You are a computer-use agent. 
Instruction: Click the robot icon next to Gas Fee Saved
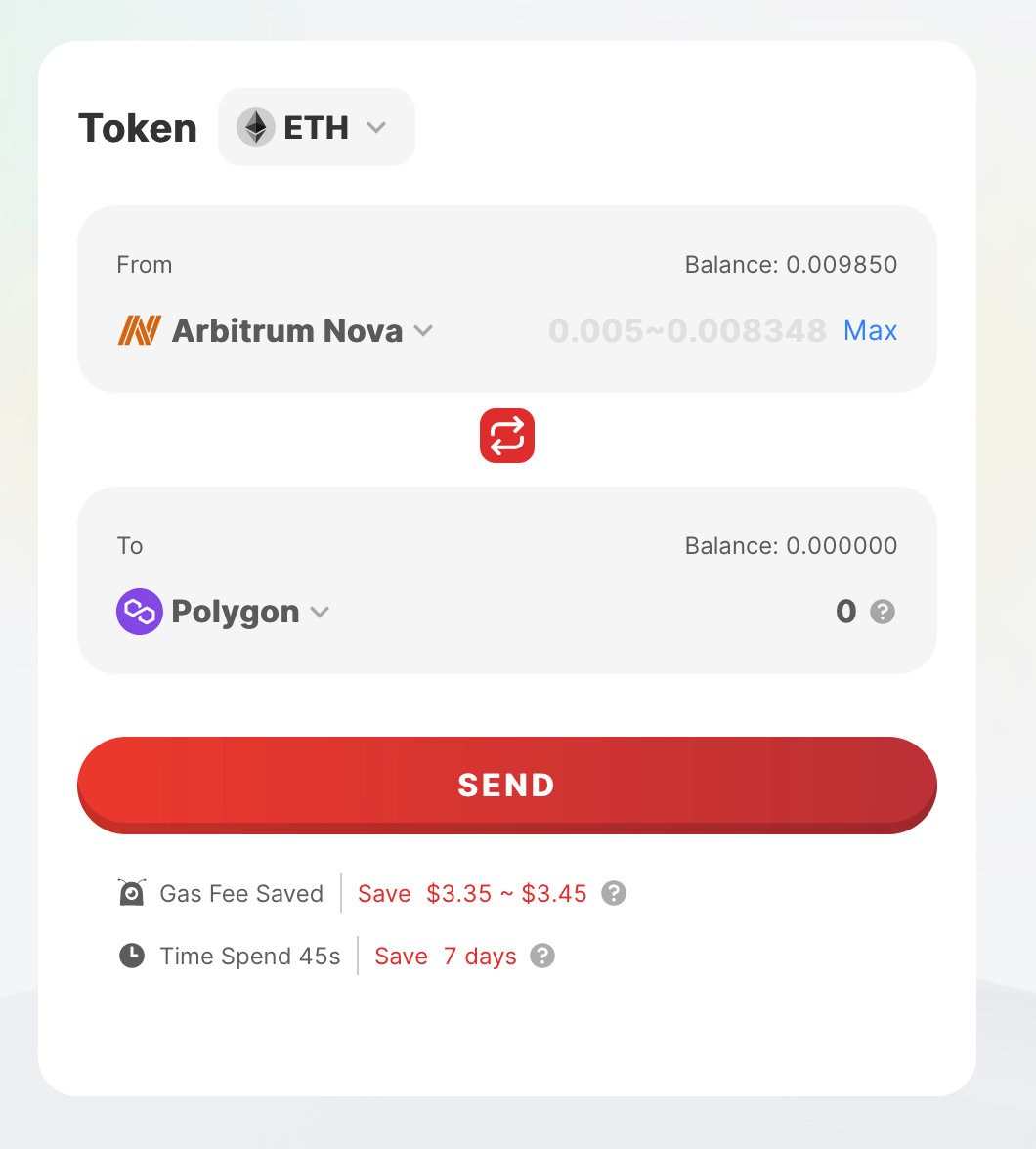131,892
